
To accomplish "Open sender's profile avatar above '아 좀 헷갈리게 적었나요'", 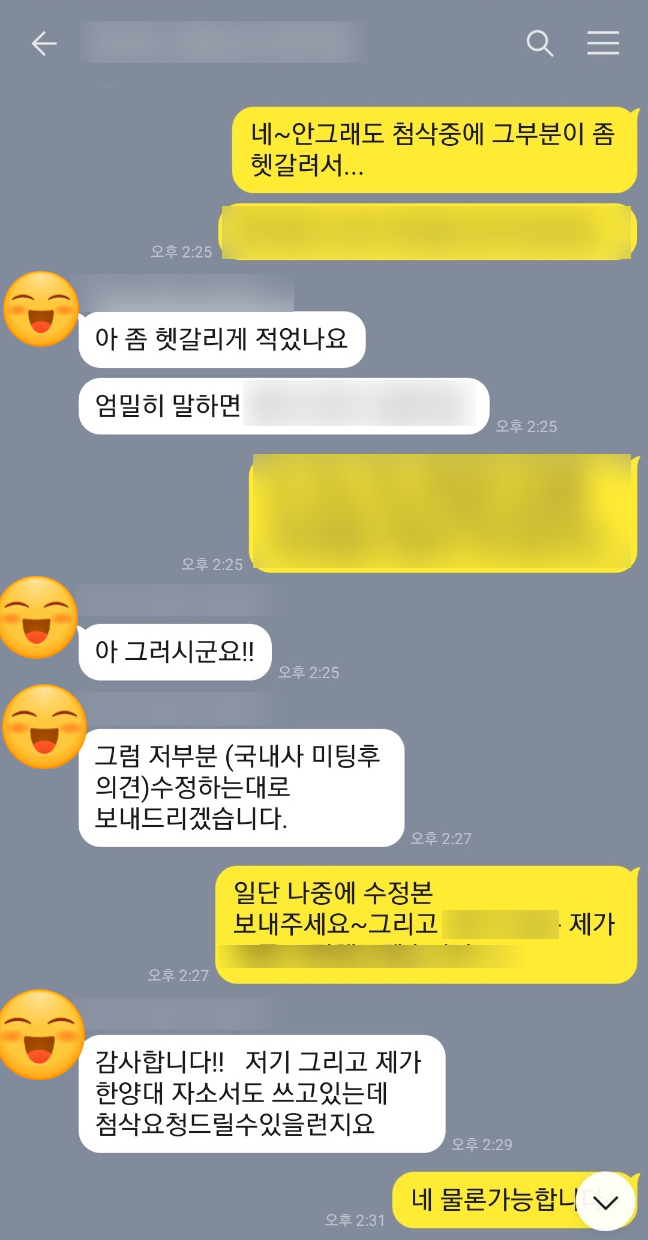I will [40, 309].
